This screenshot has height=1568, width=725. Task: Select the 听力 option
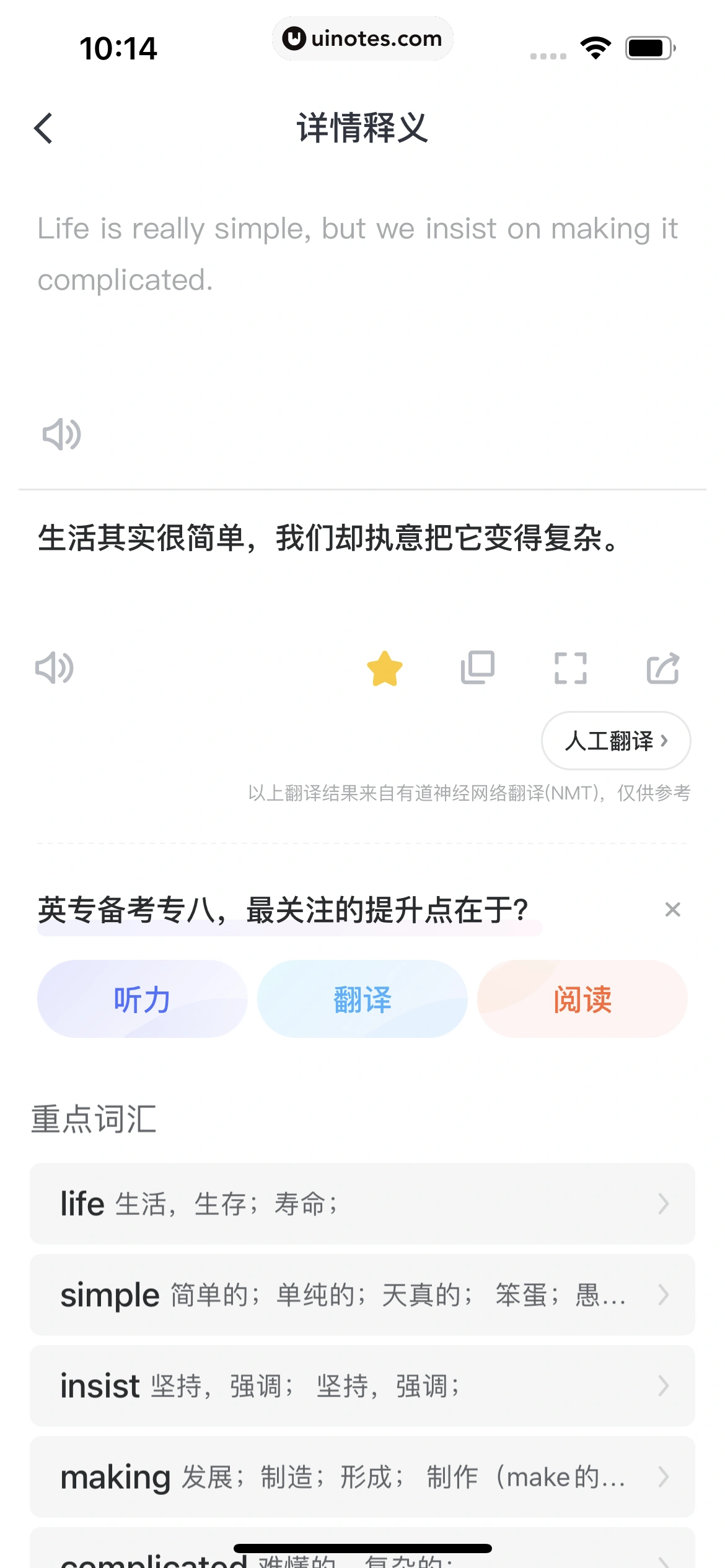point(141,999)
